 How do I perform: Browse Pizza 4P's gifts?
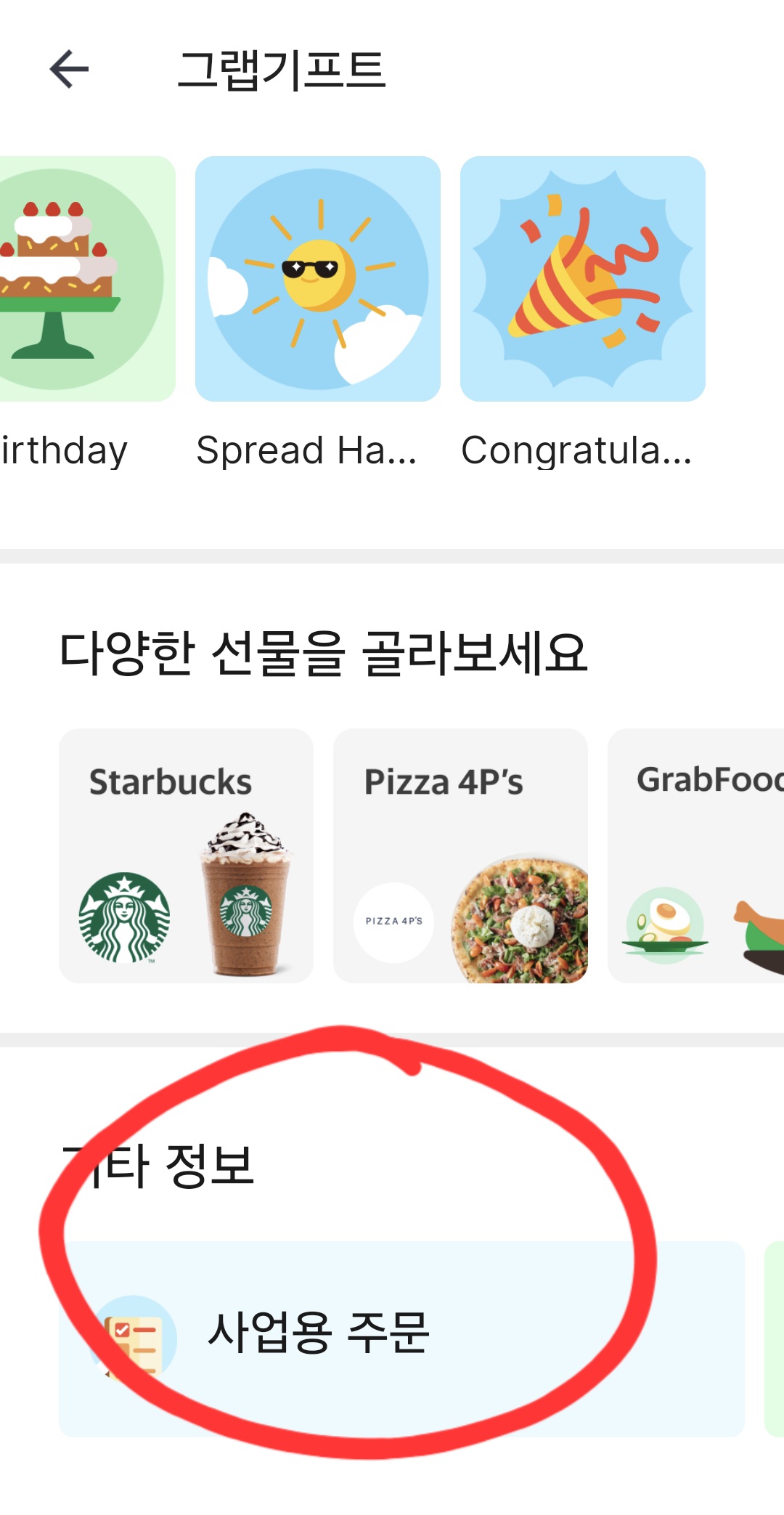(x=460, y=856)
